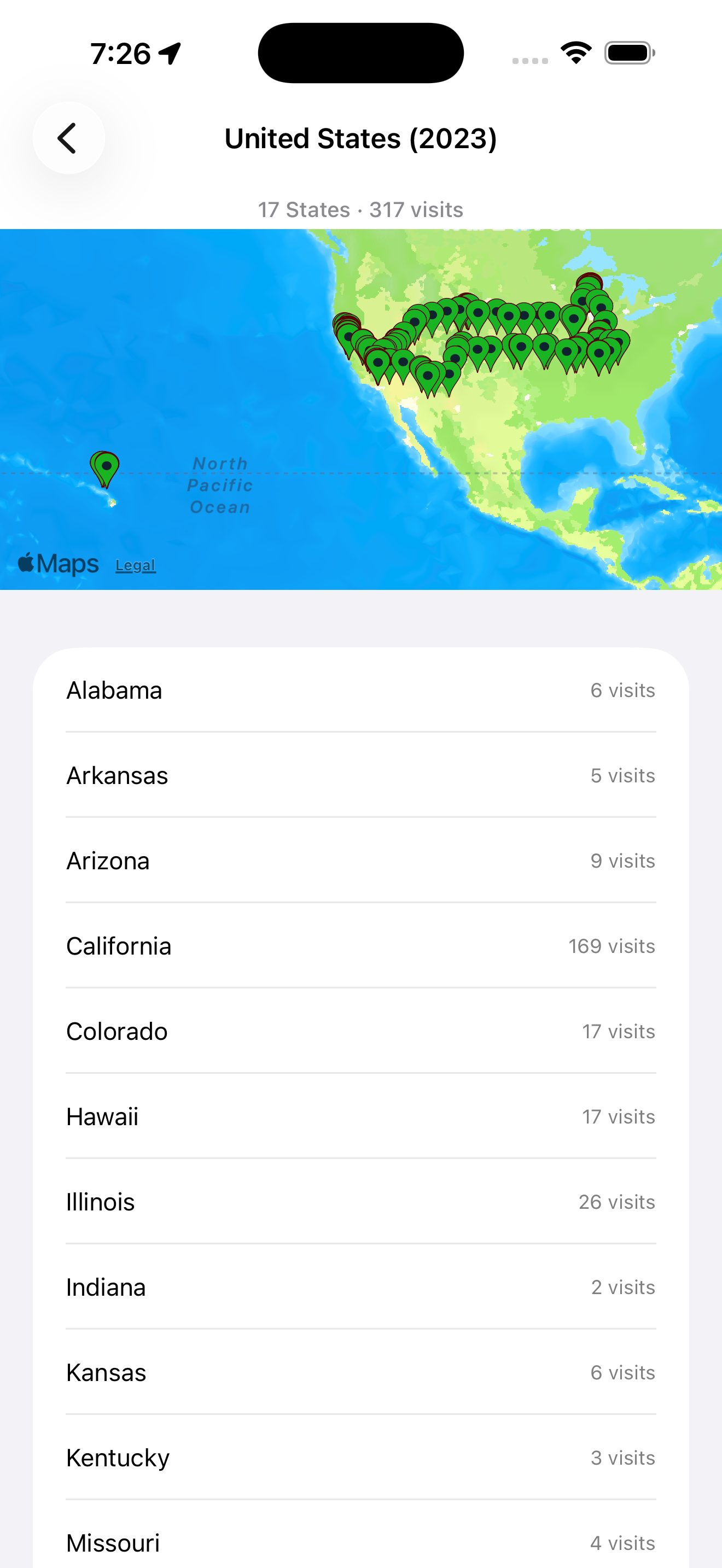Open Arkansas visit details
Viewport: 722px width, 1568px height.
pos(360,775)
